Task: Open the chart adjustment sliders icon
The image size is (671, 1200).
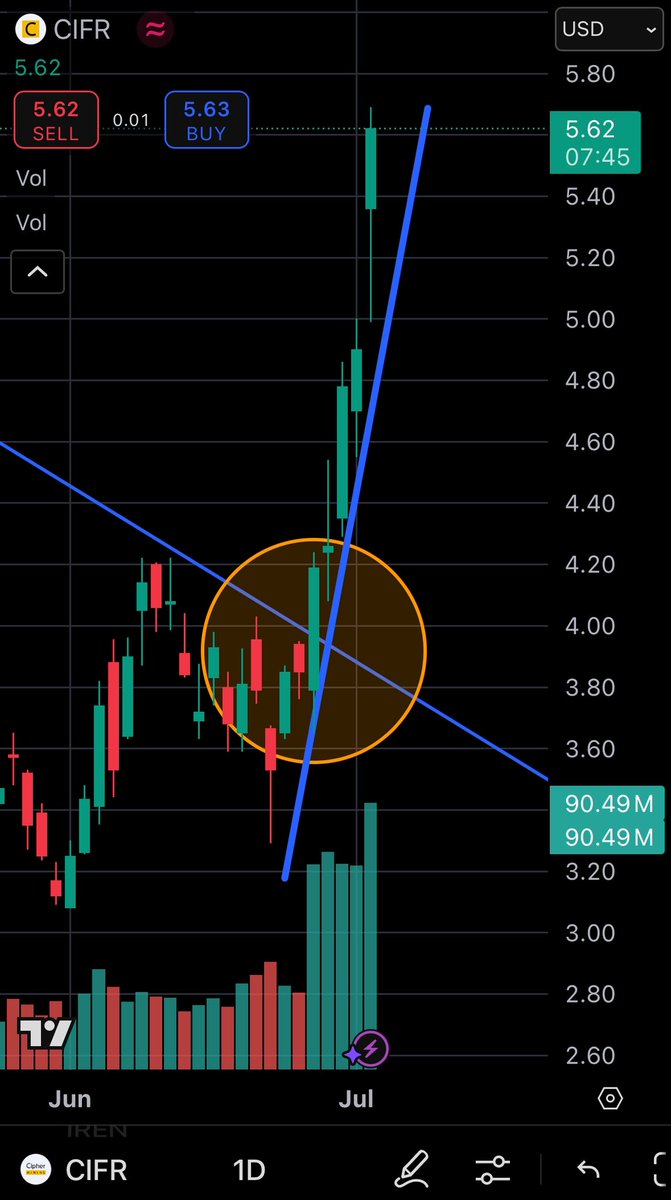Action: point(492,1168)
